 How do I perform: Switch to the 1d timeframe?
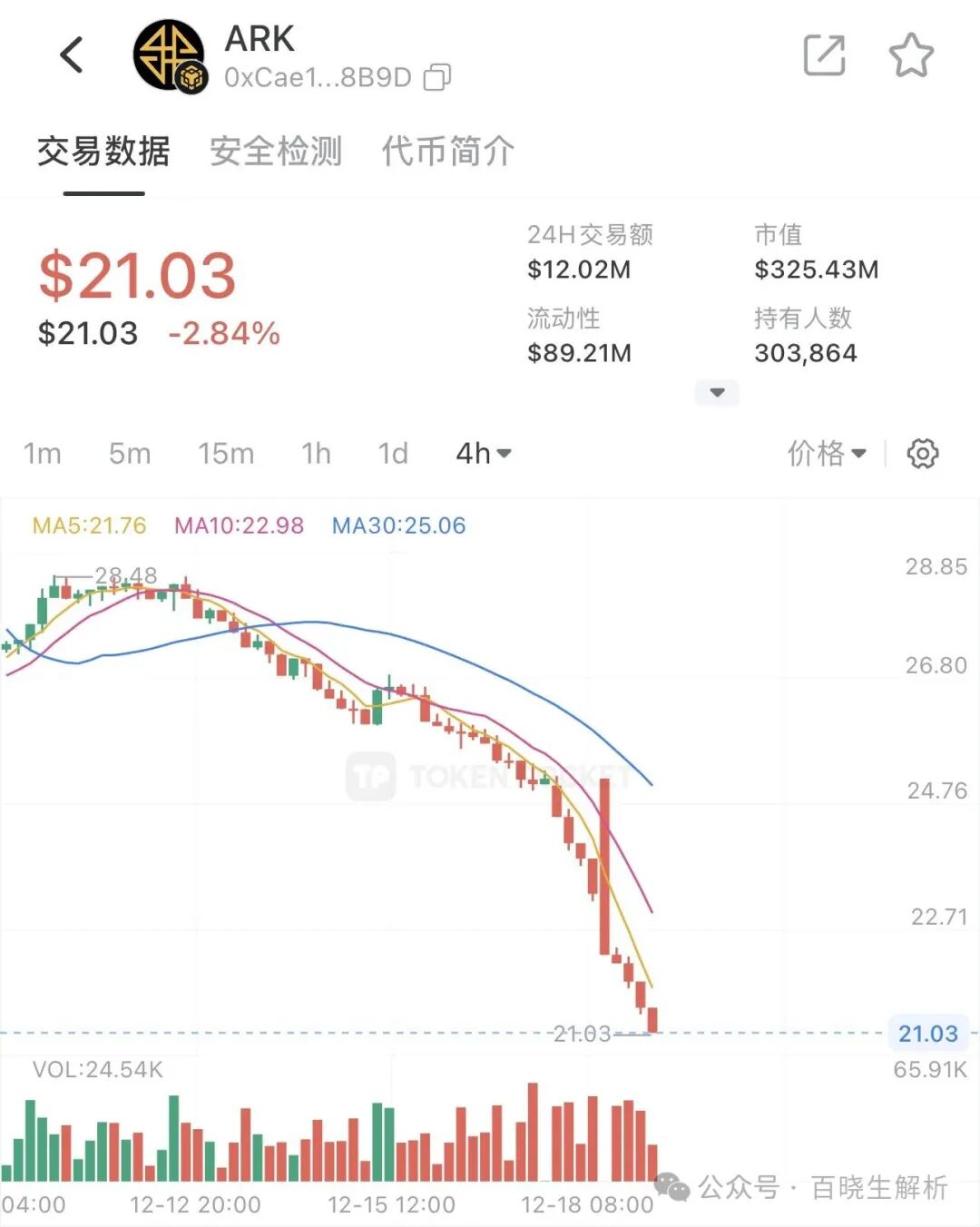tap(392, 454)
